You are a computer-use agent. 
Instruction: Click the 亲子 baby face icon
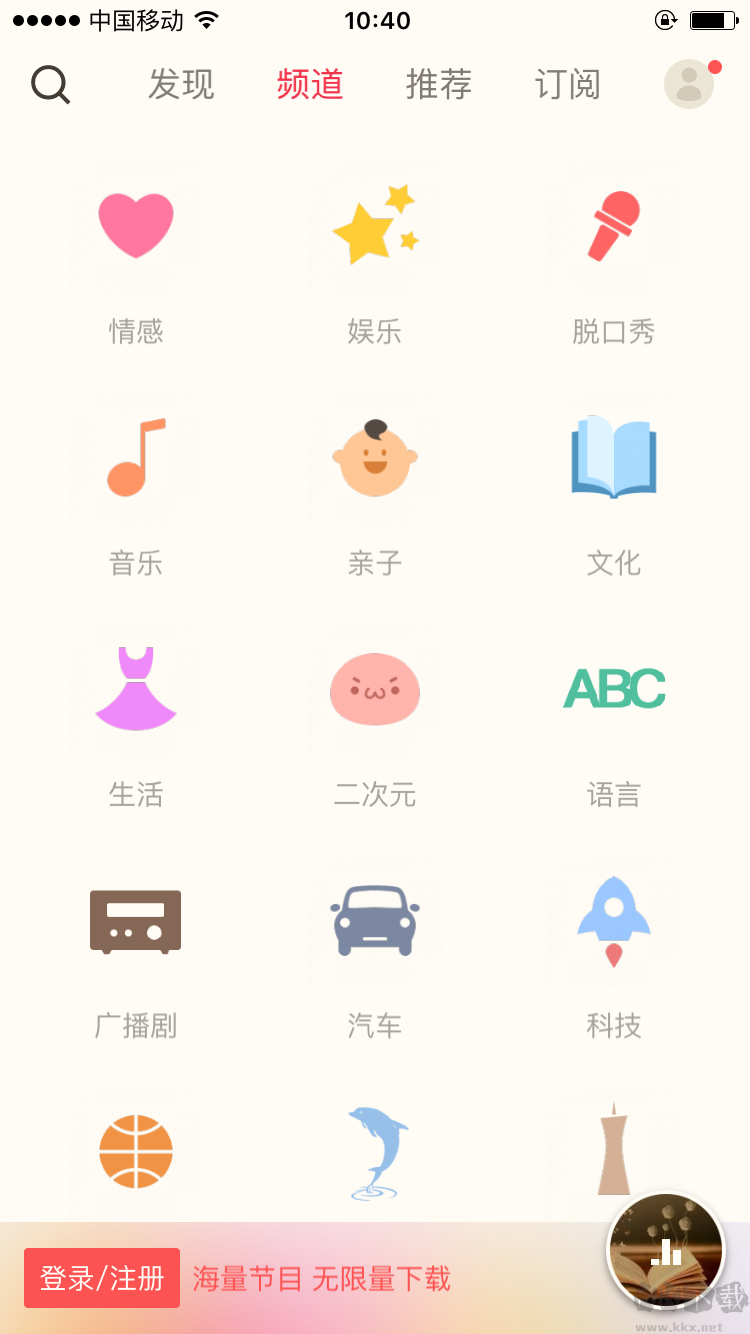(x=375, y=455)
